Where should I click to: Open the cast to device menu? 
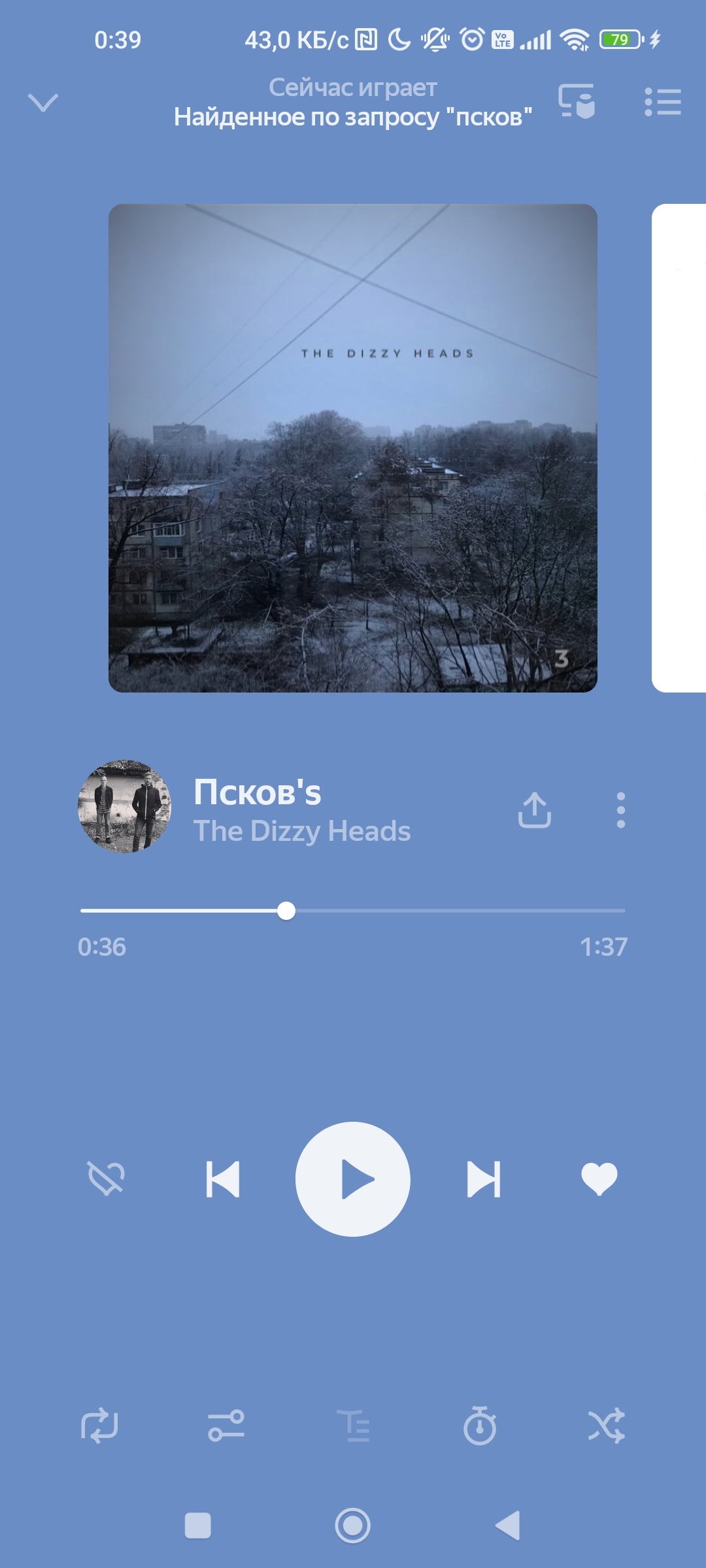click(x=576, y=101)
